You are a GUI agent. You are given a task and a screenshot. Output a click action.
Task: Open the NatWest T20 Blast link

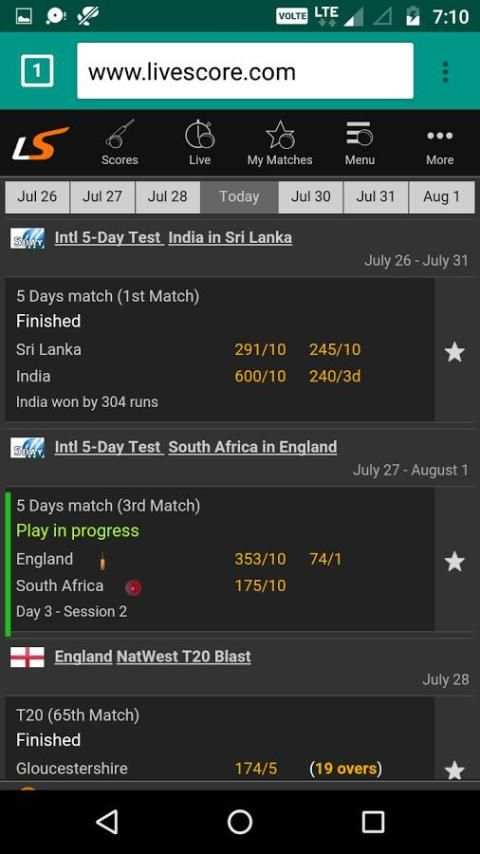pos(184,657)
